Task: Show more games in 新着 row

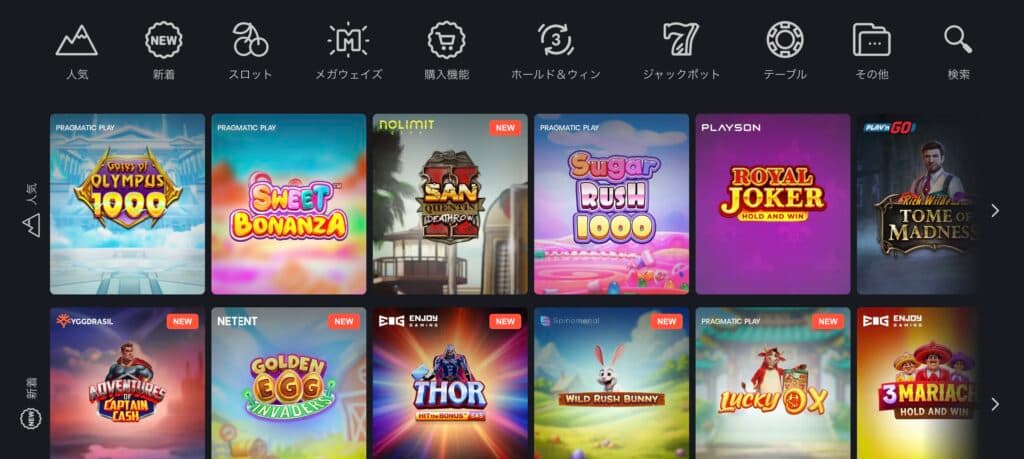Action: [994, 404]
